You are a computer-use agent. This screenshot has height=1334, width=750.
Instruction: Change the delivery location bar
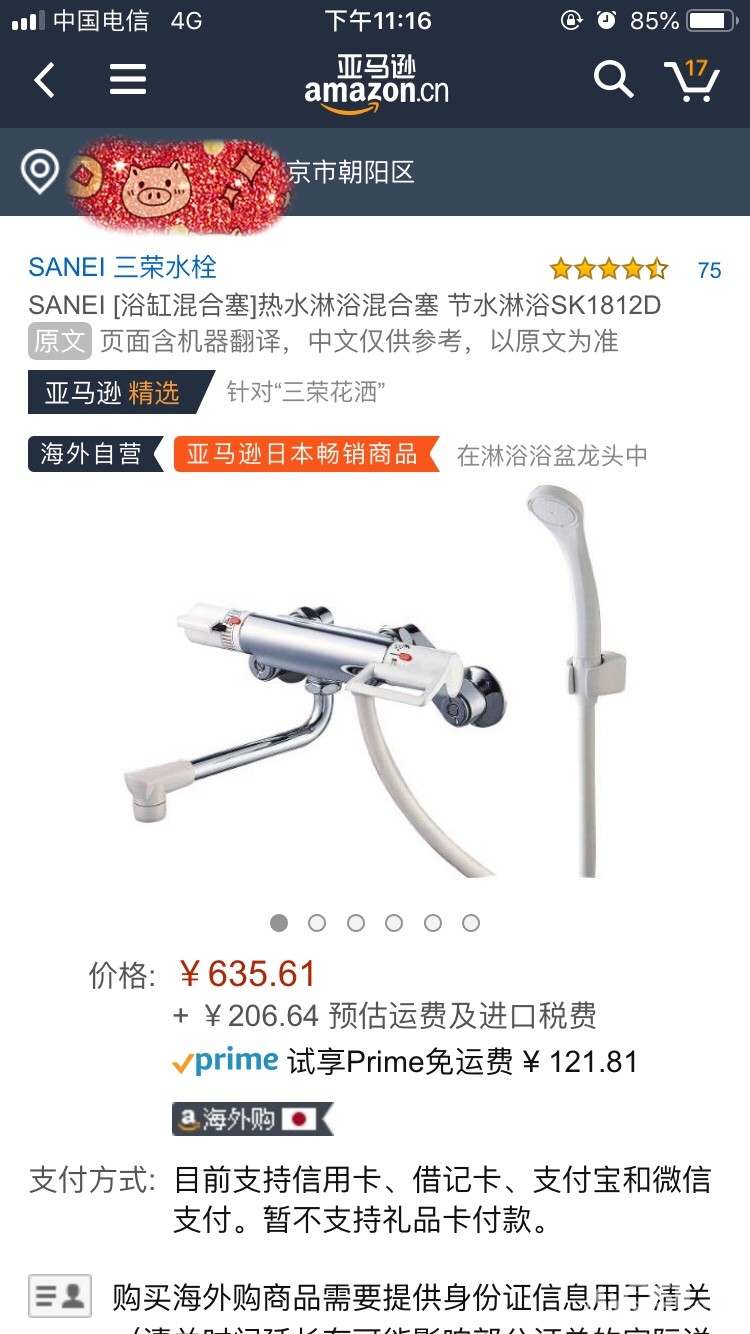coord(375,172)
